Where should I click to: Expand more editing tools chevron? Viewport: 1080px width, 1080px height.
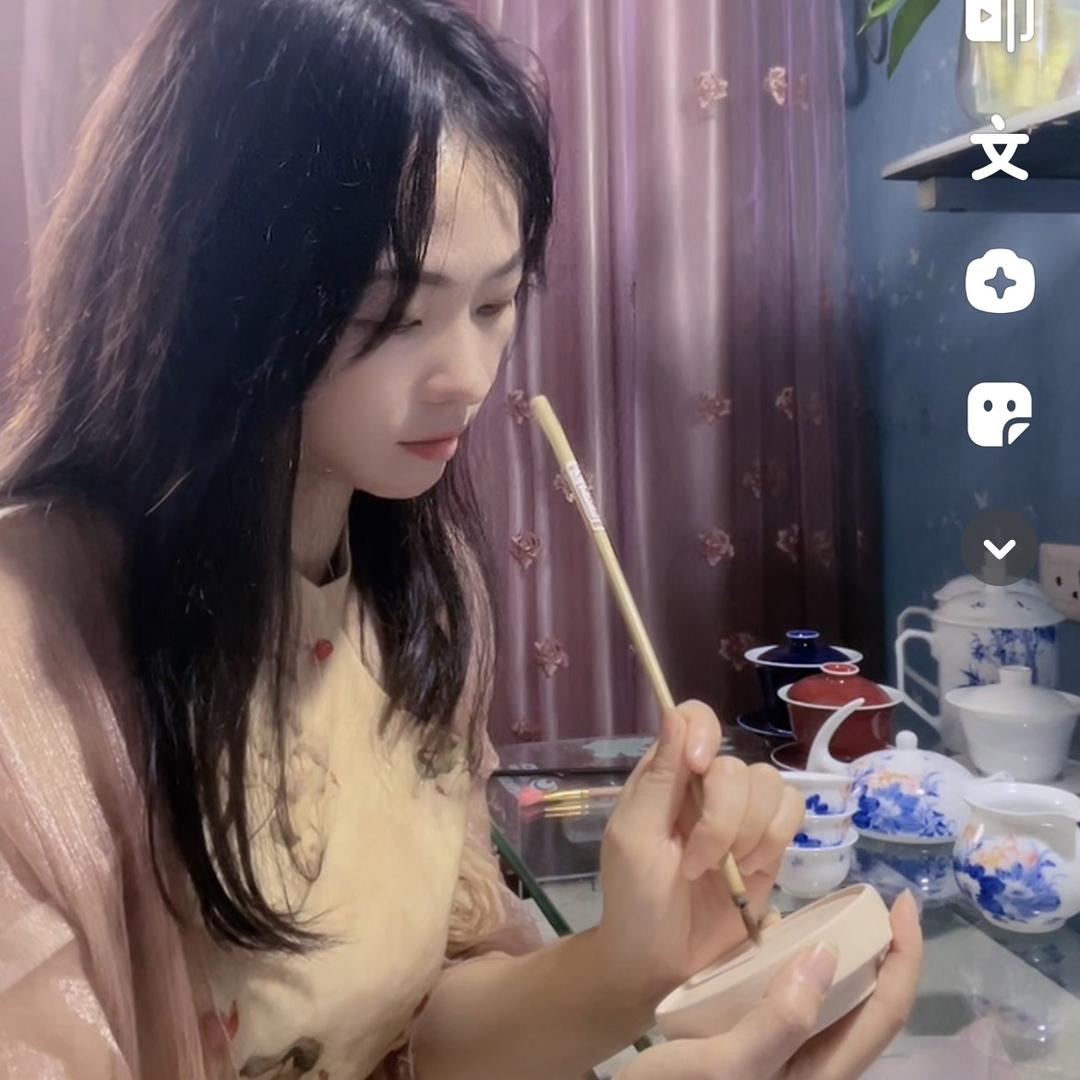point(999,547)
